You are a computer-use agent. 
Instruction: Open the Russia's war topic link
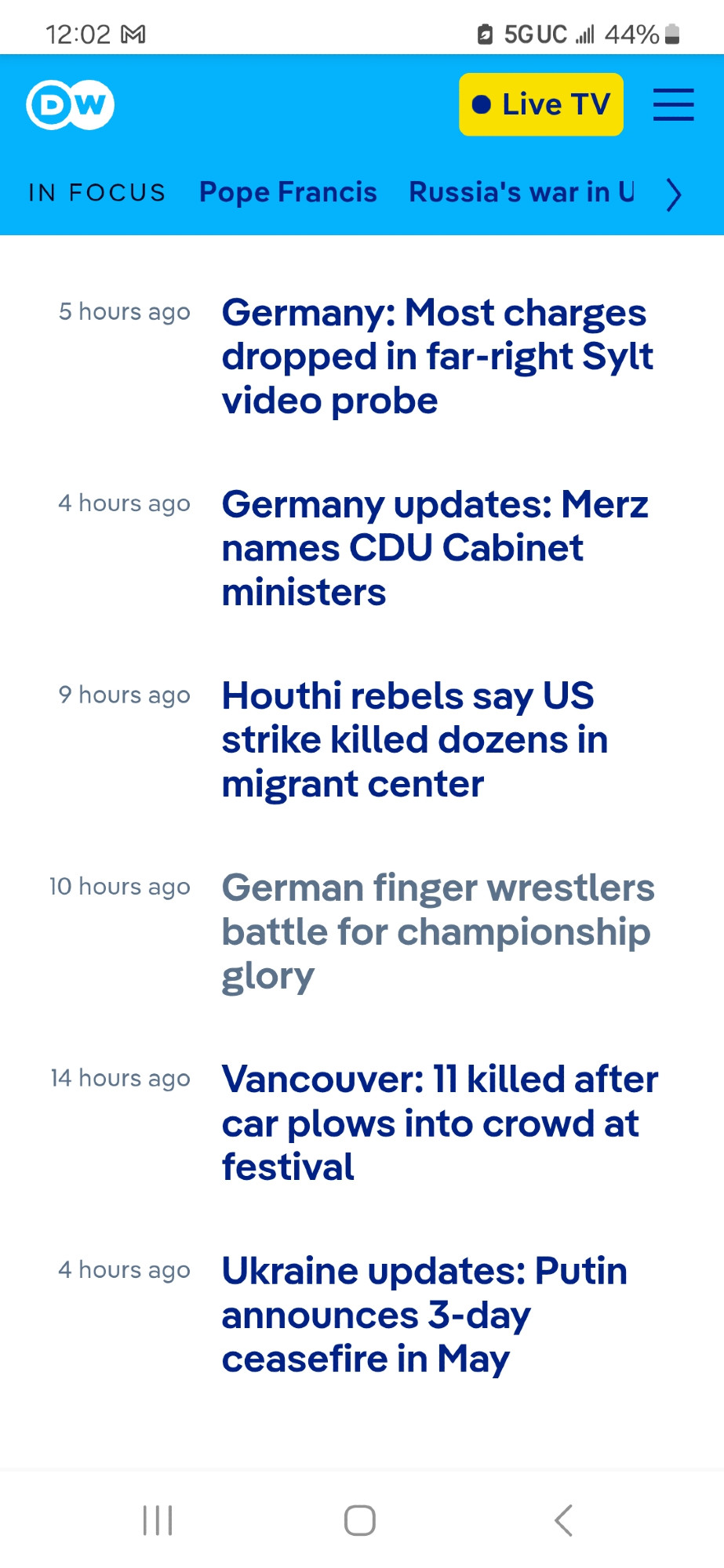coord(522,192)
